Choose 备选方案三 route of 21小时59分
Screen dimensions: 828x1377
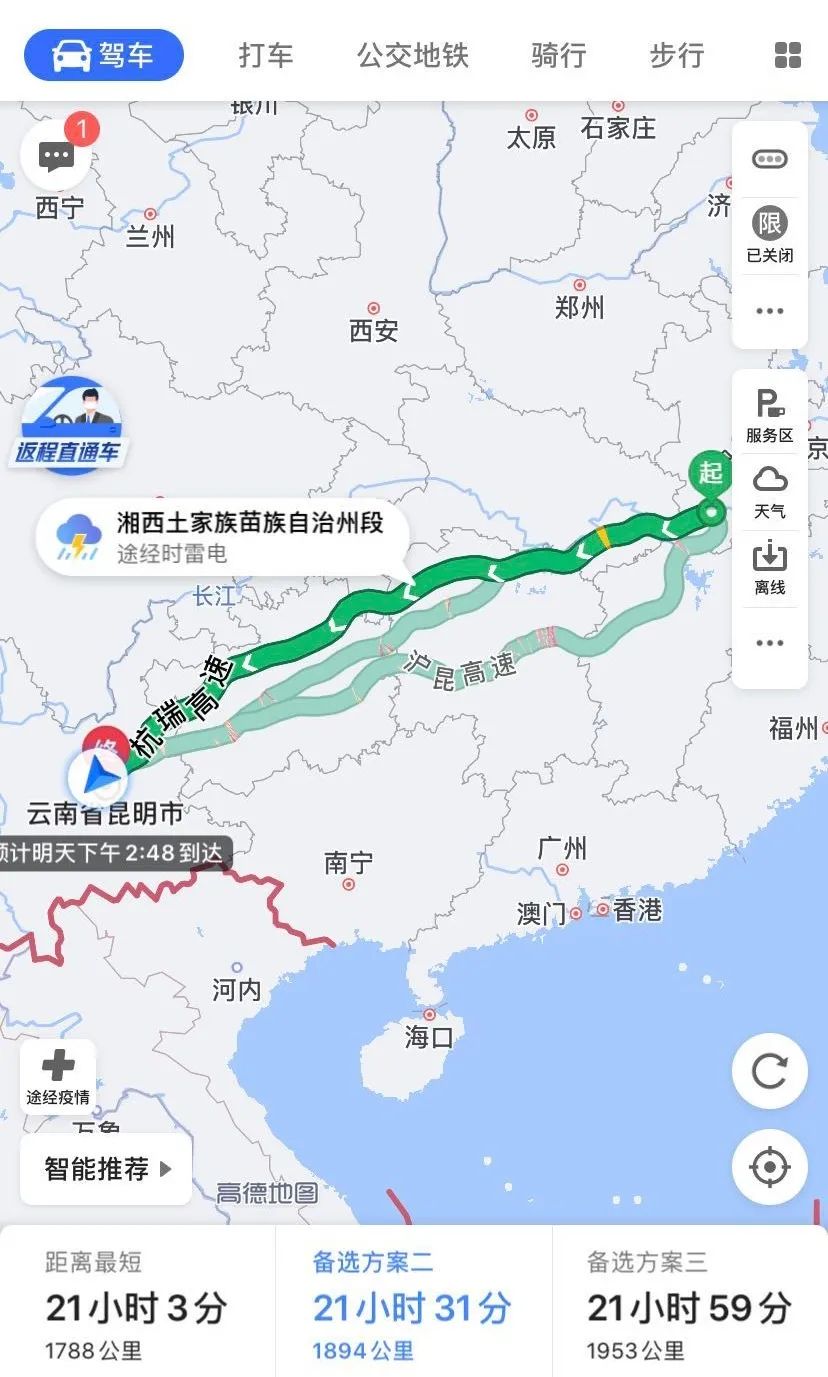689,1305
